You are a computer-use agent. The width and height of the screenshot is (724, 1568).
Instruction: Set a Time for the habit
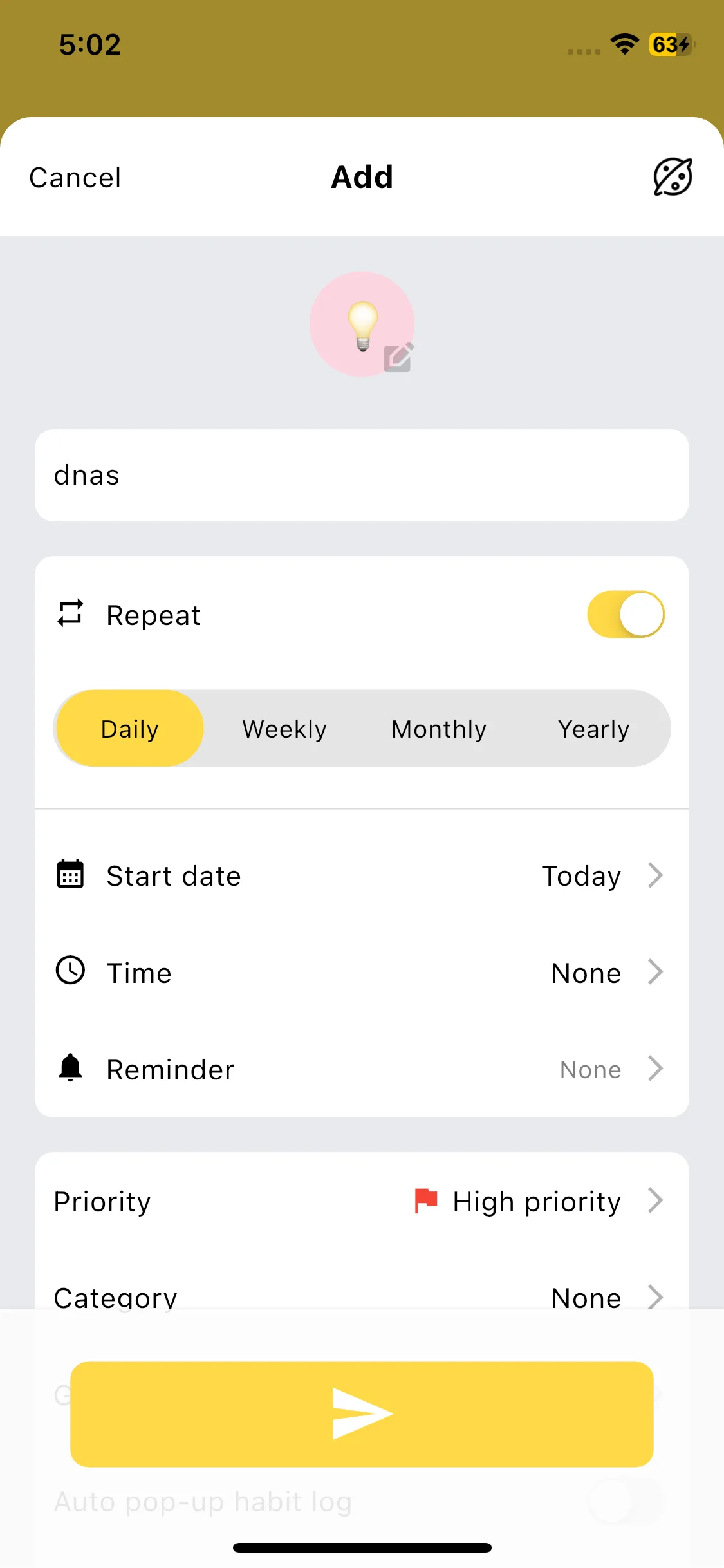[x=362, y=973]
